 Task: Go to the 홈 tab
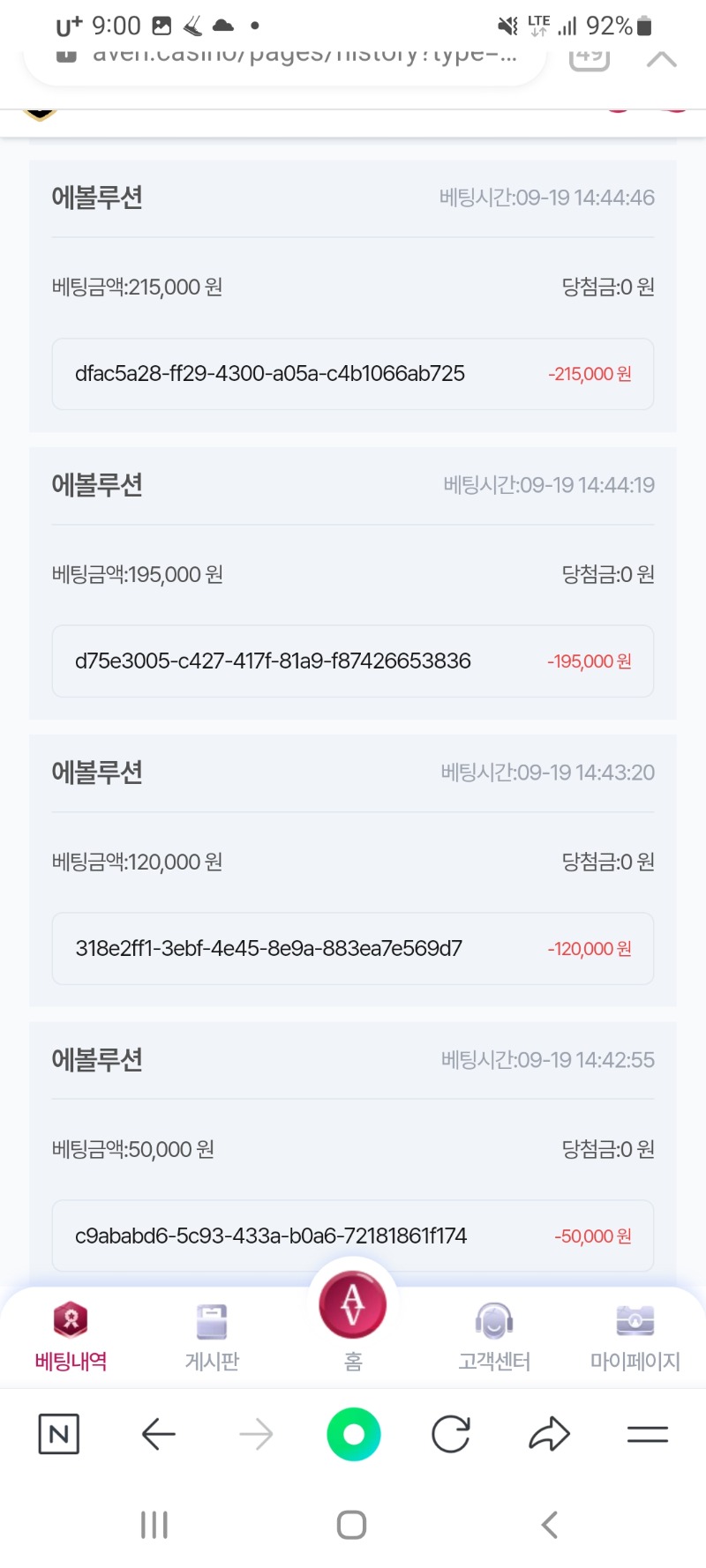(x=353, y=1318)
